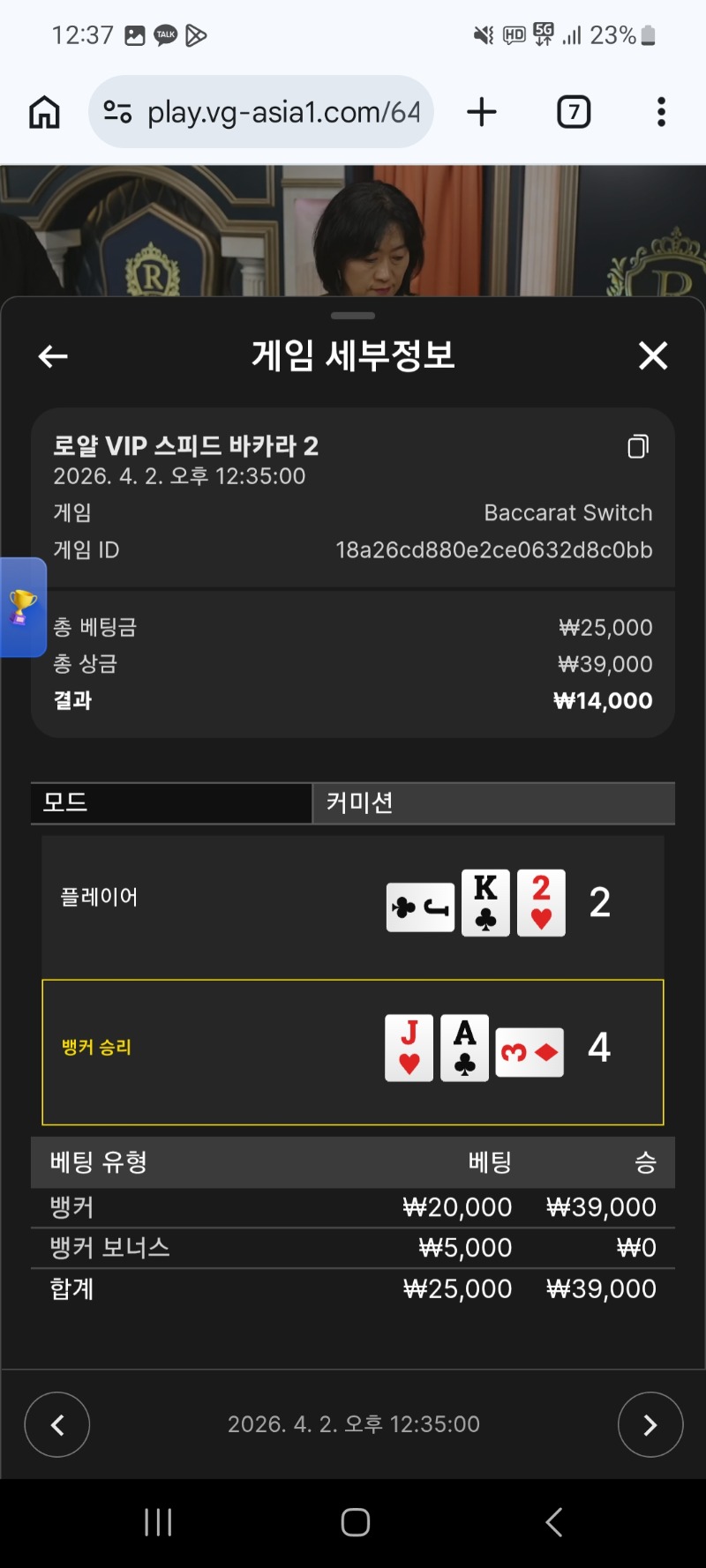Image resolution: width=706 pixels, height=1568 pixels.
Task: Go back from game details panel
Action: pos(53,356)
